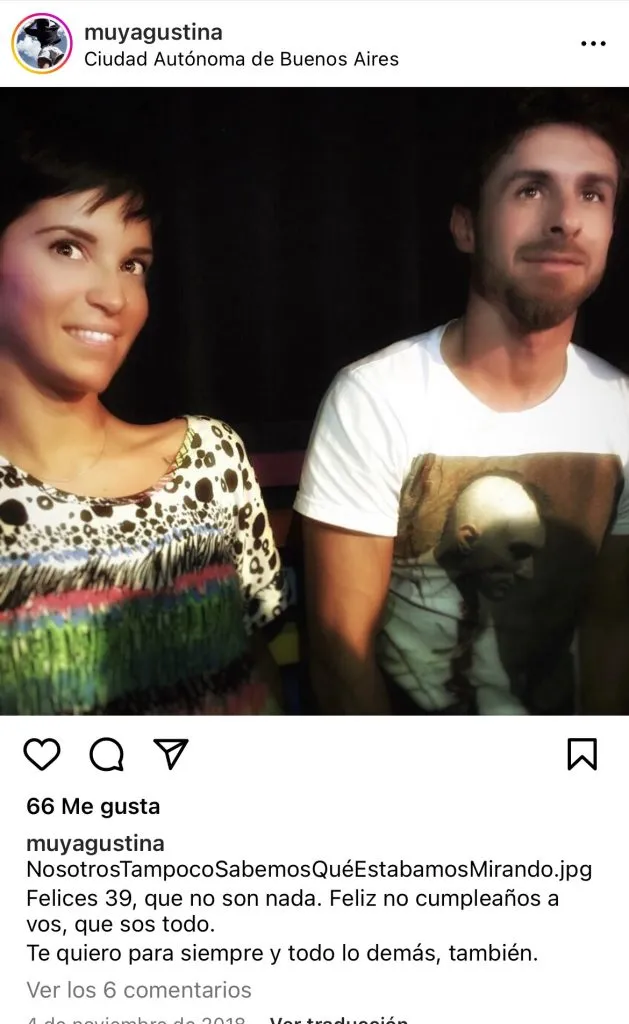Like the post with the heart icon
The width and height of the screenshot is (629, 1024).
[x=42, y=754]
